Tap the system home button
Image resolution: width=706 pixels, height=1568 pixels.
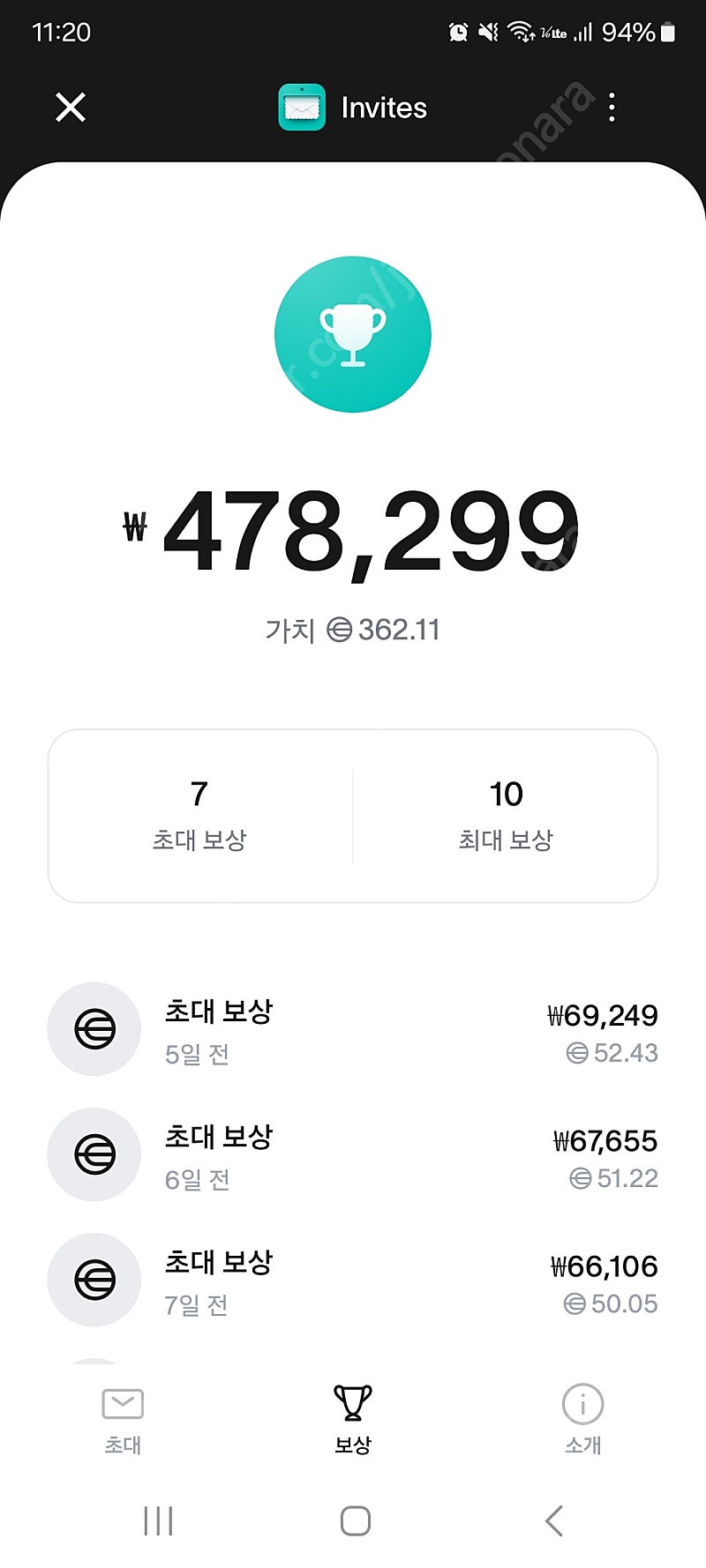pos(355,1521)
